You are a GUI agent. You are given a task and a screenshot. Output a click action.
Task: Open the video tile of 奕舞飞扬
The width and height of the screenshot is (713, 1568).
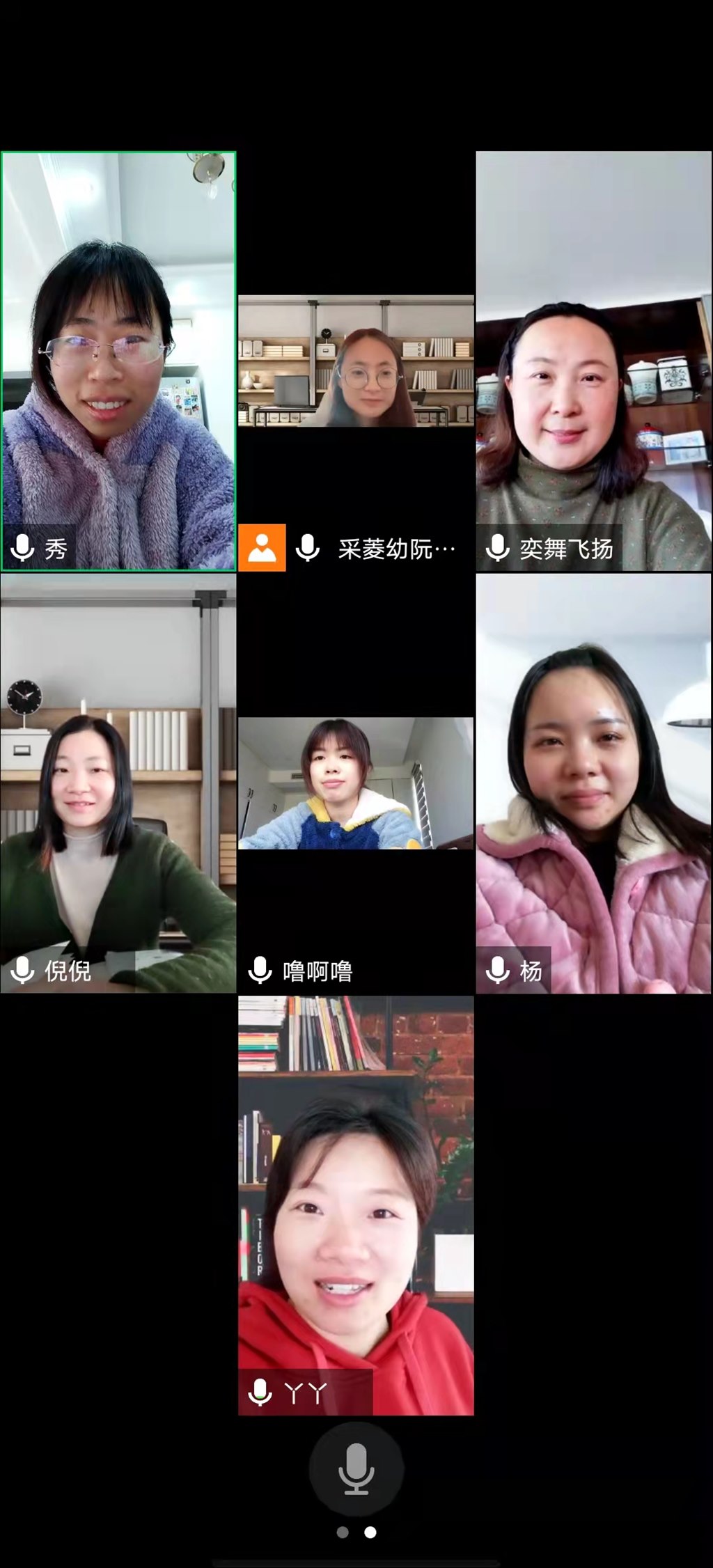tap(593, 361)
